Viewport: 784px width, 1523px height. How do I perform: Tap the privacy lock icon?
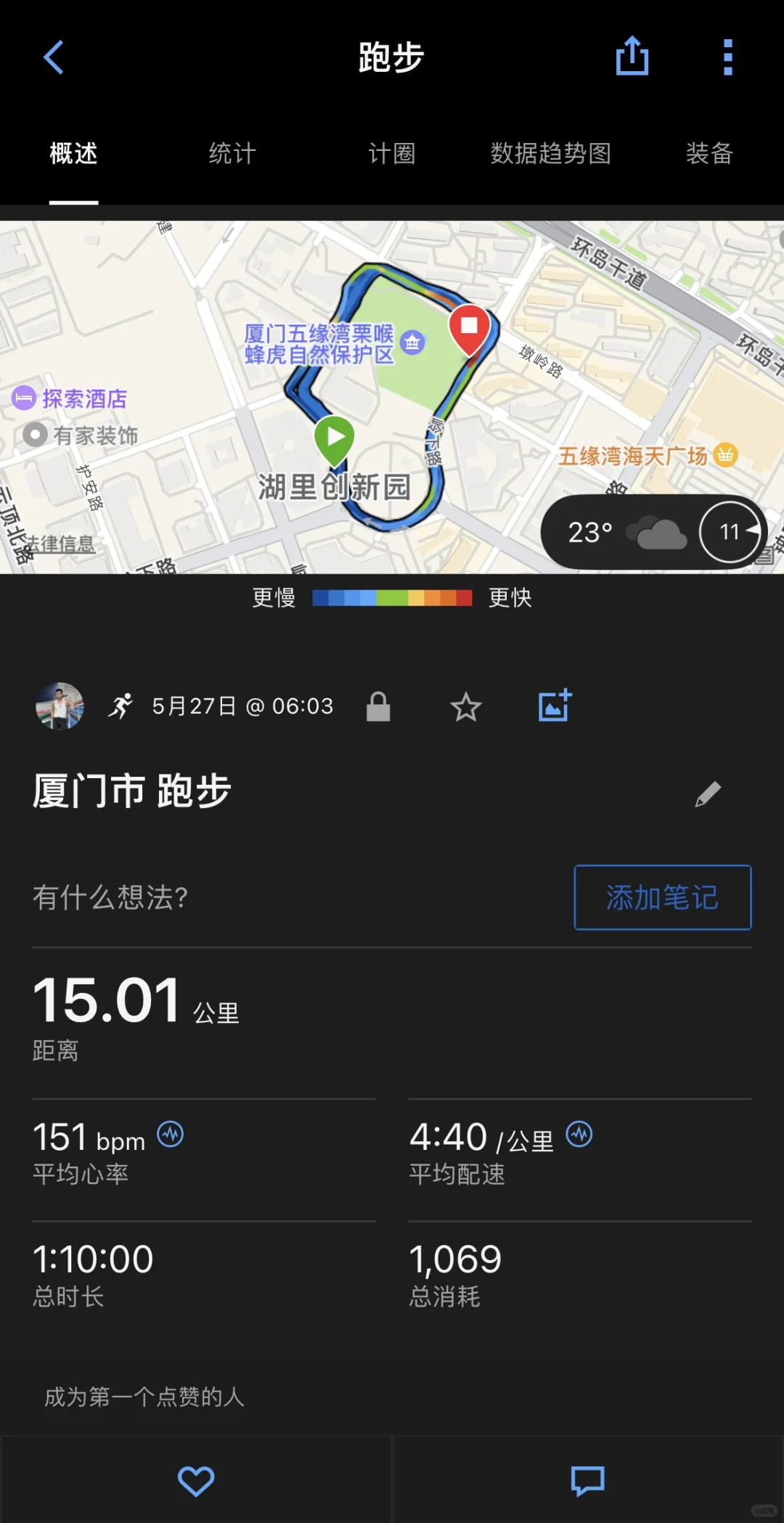[378, 706]
